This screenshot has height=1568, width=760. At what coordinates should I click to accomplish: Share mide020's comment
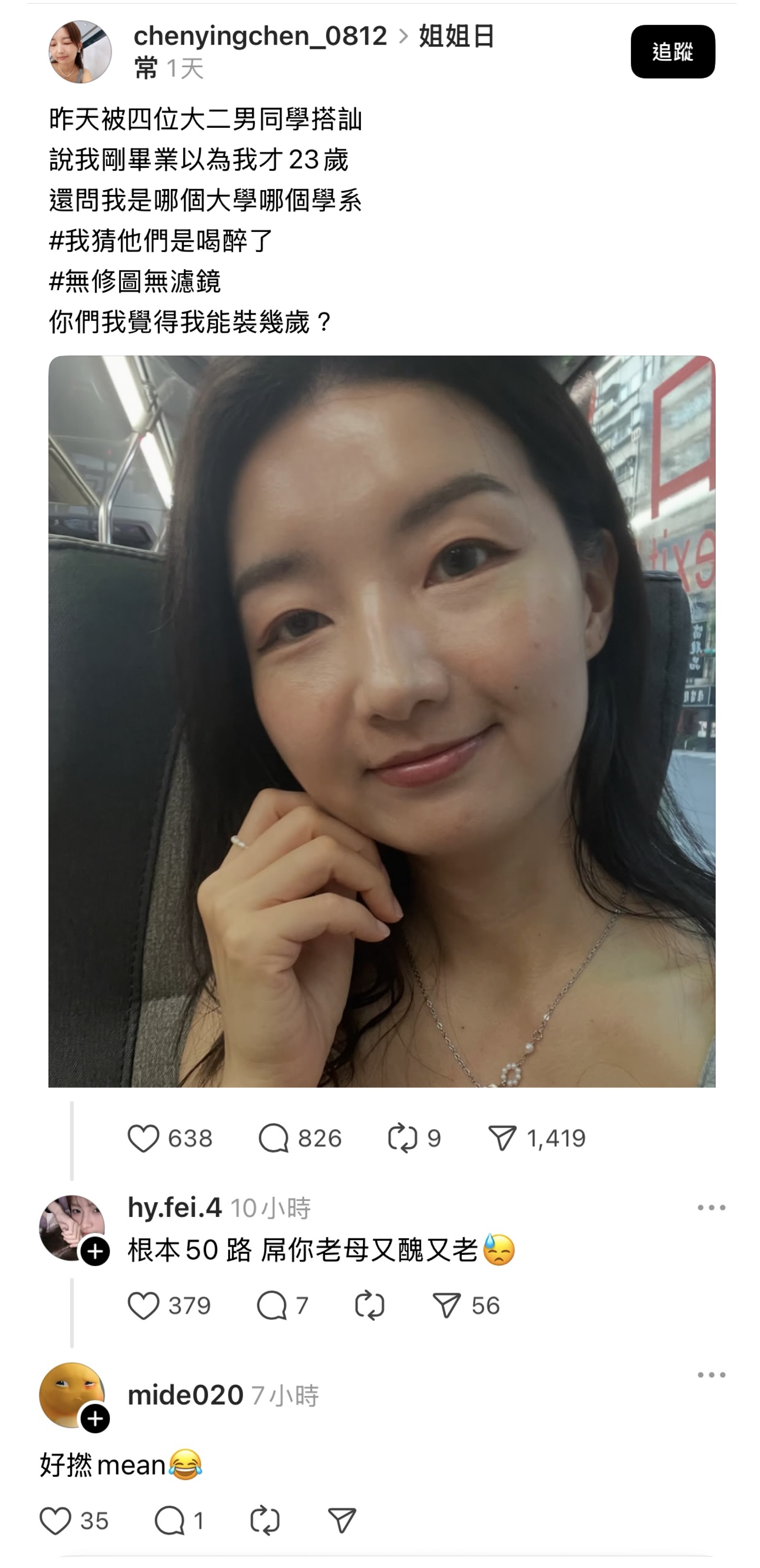(341, 1521)
